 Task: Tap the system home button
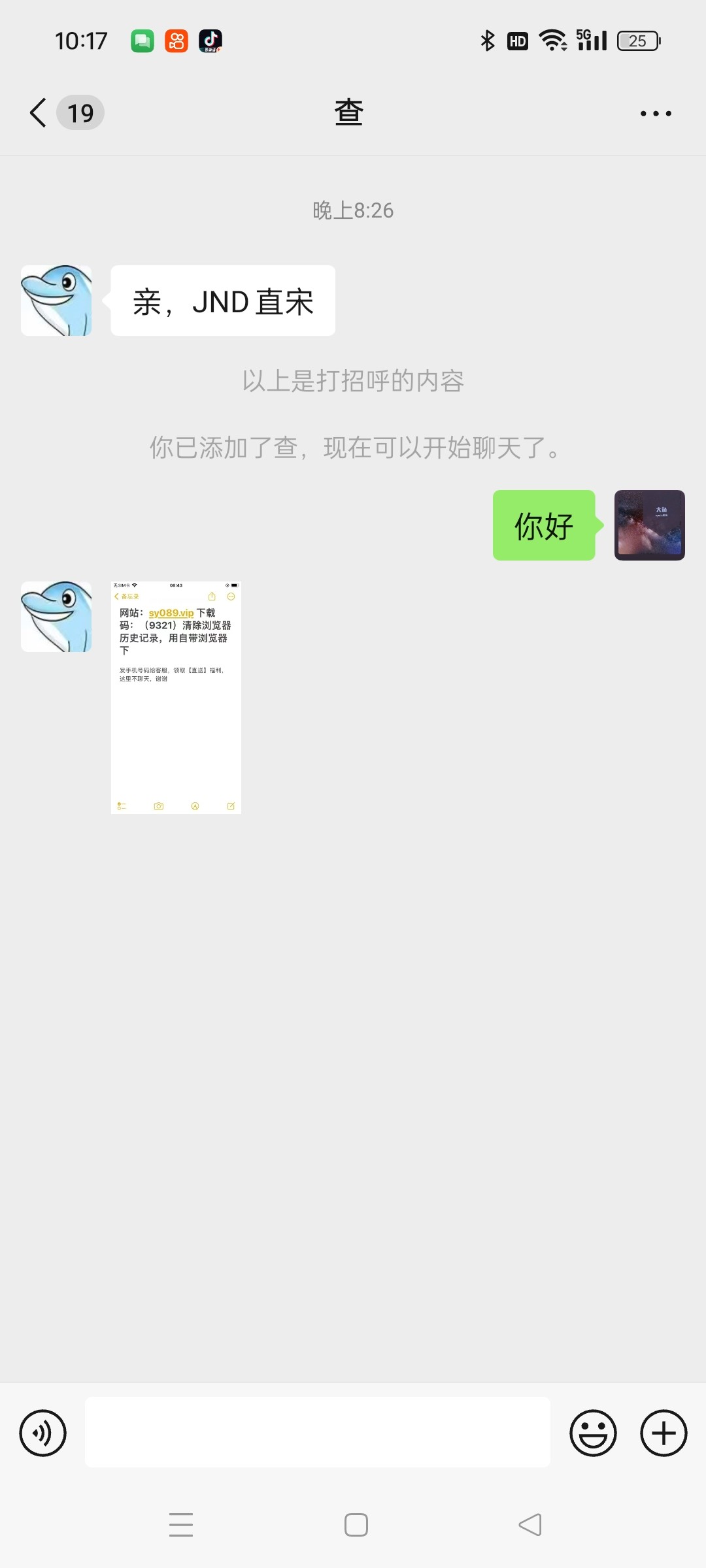(356, 1525)
